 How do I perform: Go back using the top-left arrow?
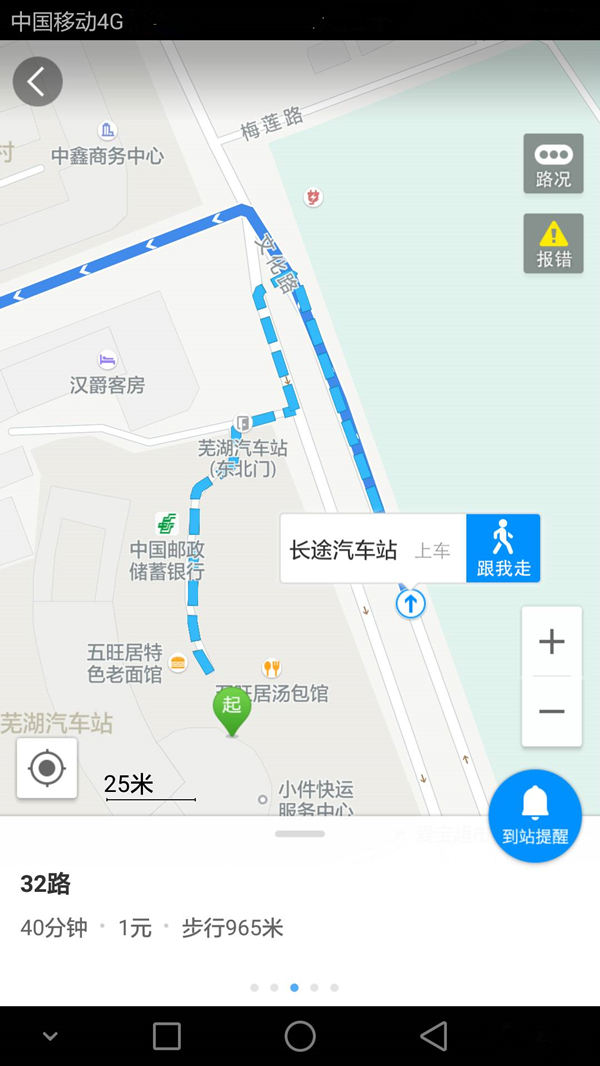37,82
